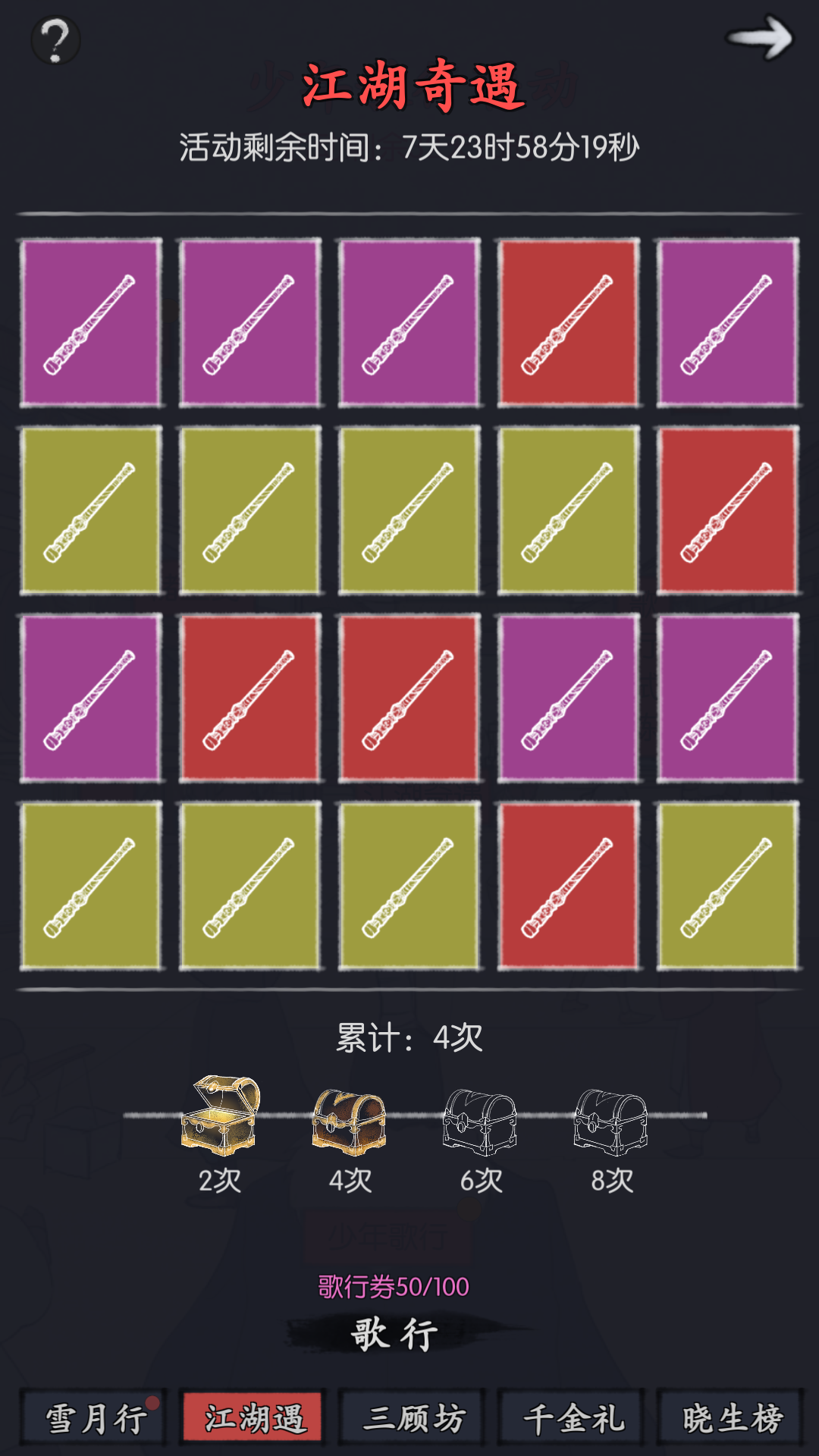Tap the 歌行 button
819x1456 pixels.
coord(394,1334)
